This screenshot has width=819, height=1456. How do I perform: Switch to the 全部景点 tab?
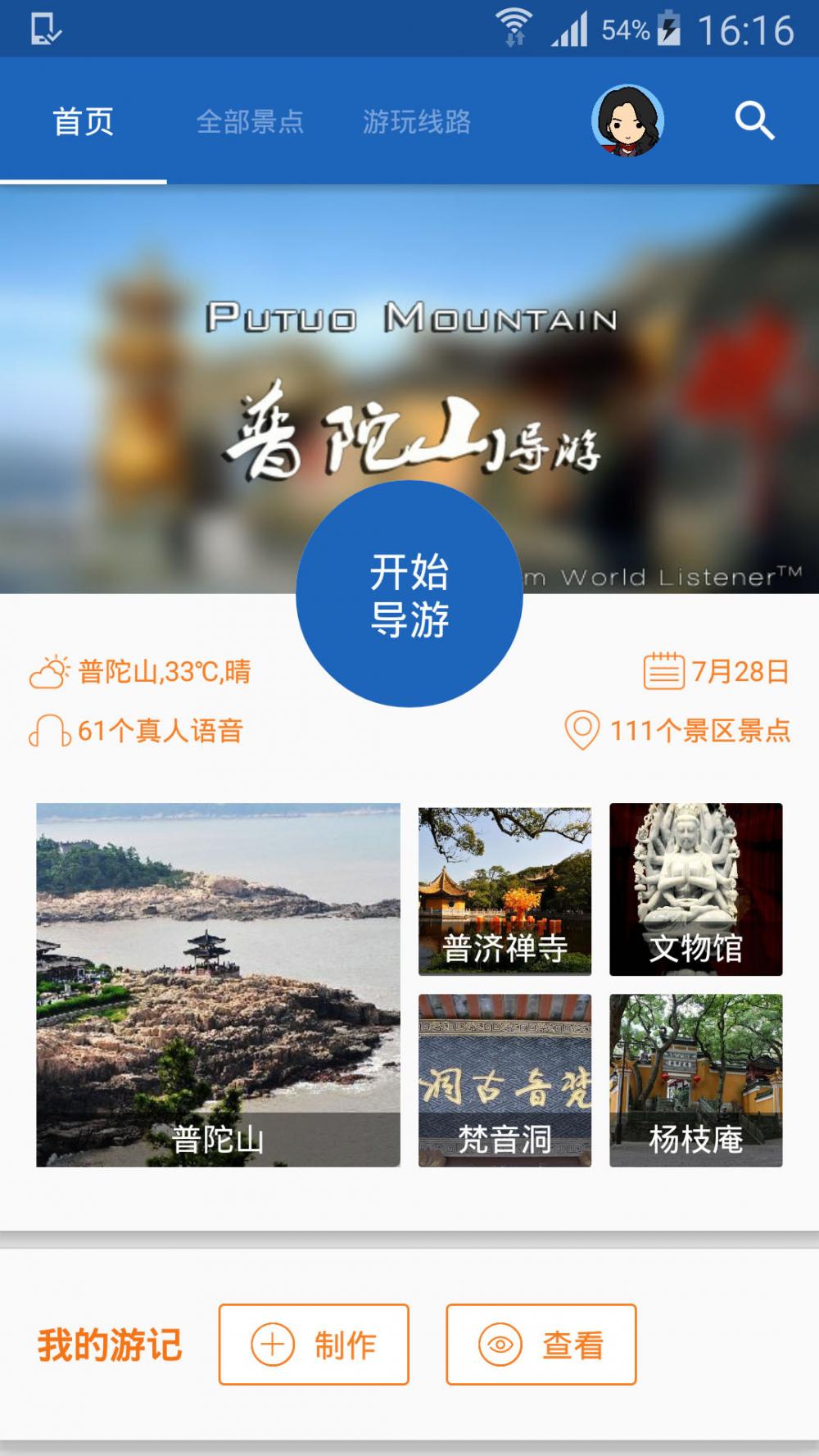click(250, 121)
